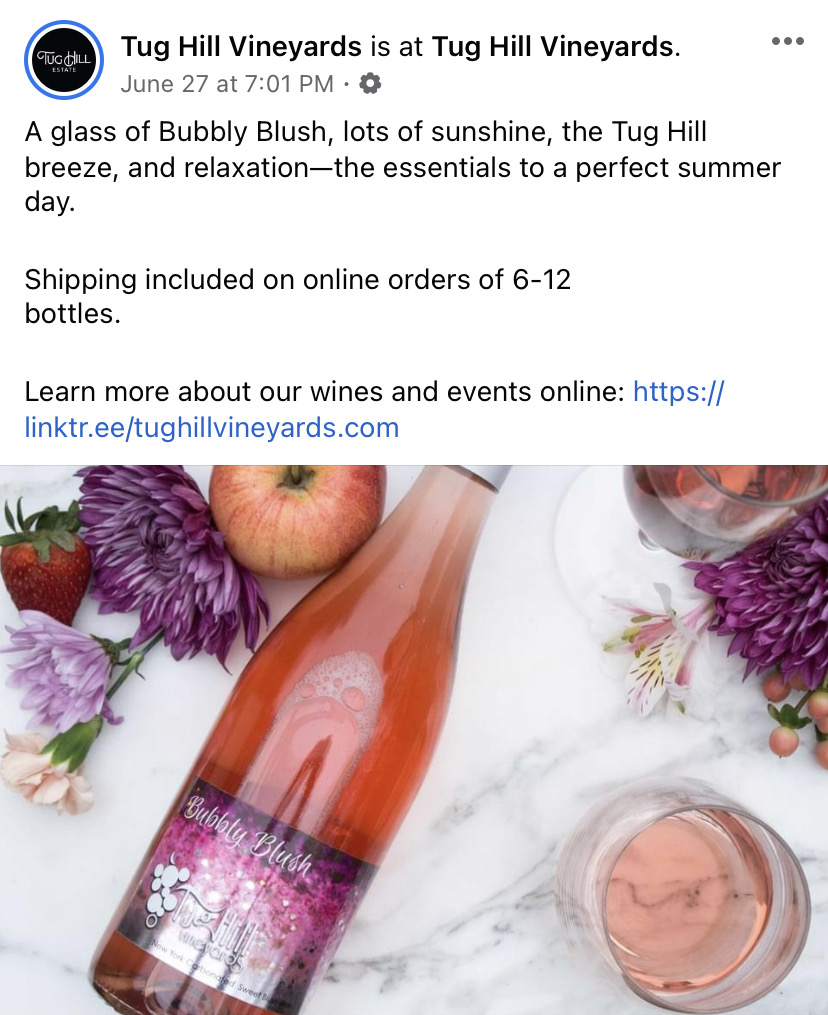View the Bubbly Blush bottle photo full screen
828x1015 pixels.
tap(414, 740)
